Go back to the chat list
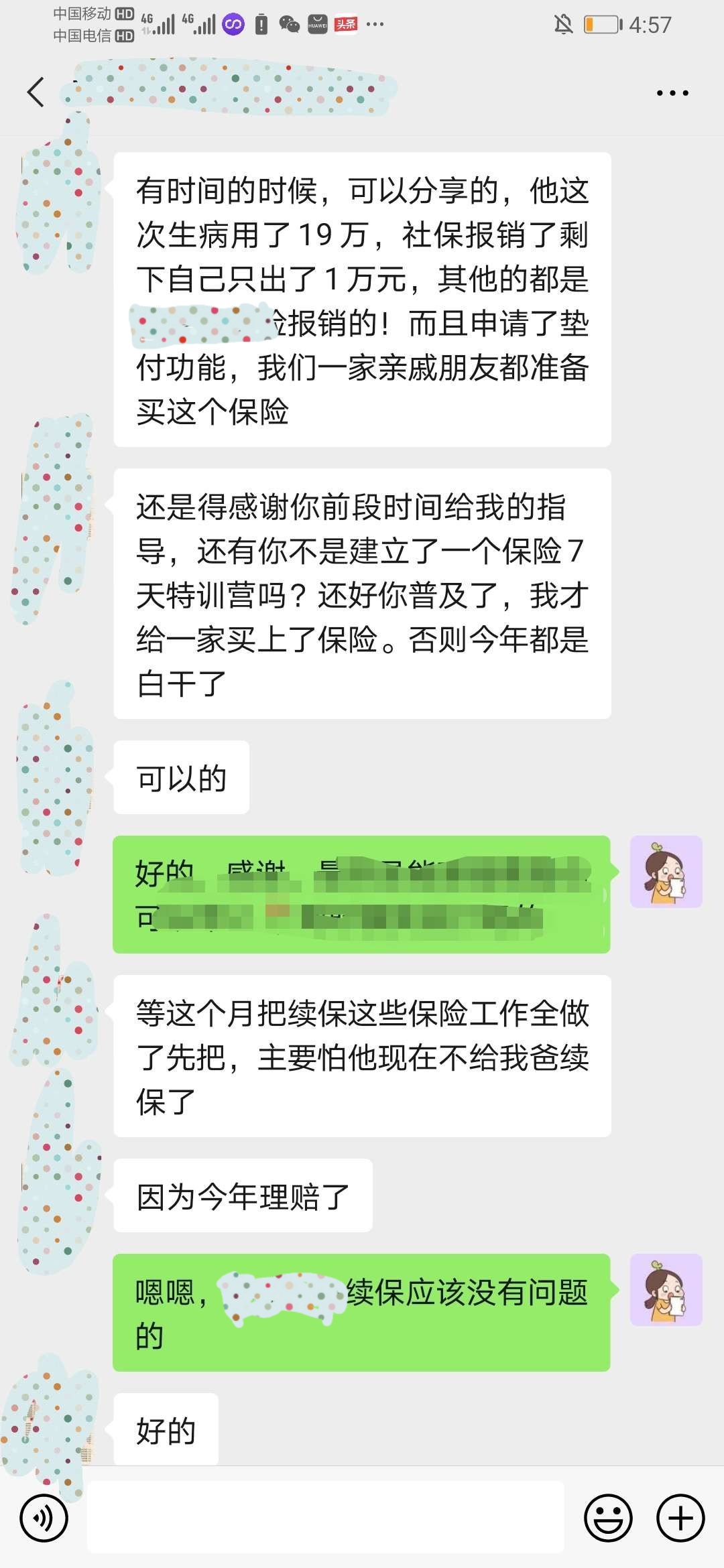 pos(36,92)
